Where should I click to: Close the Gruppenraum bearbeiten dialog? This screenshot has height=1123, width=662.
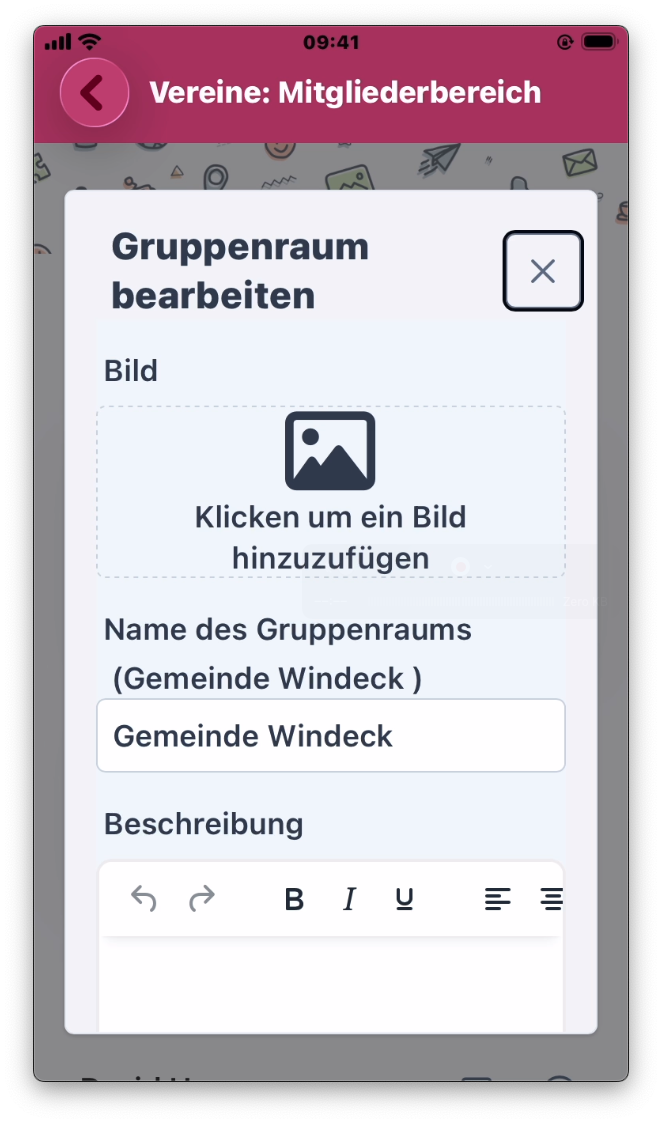(x=542, y=271)
